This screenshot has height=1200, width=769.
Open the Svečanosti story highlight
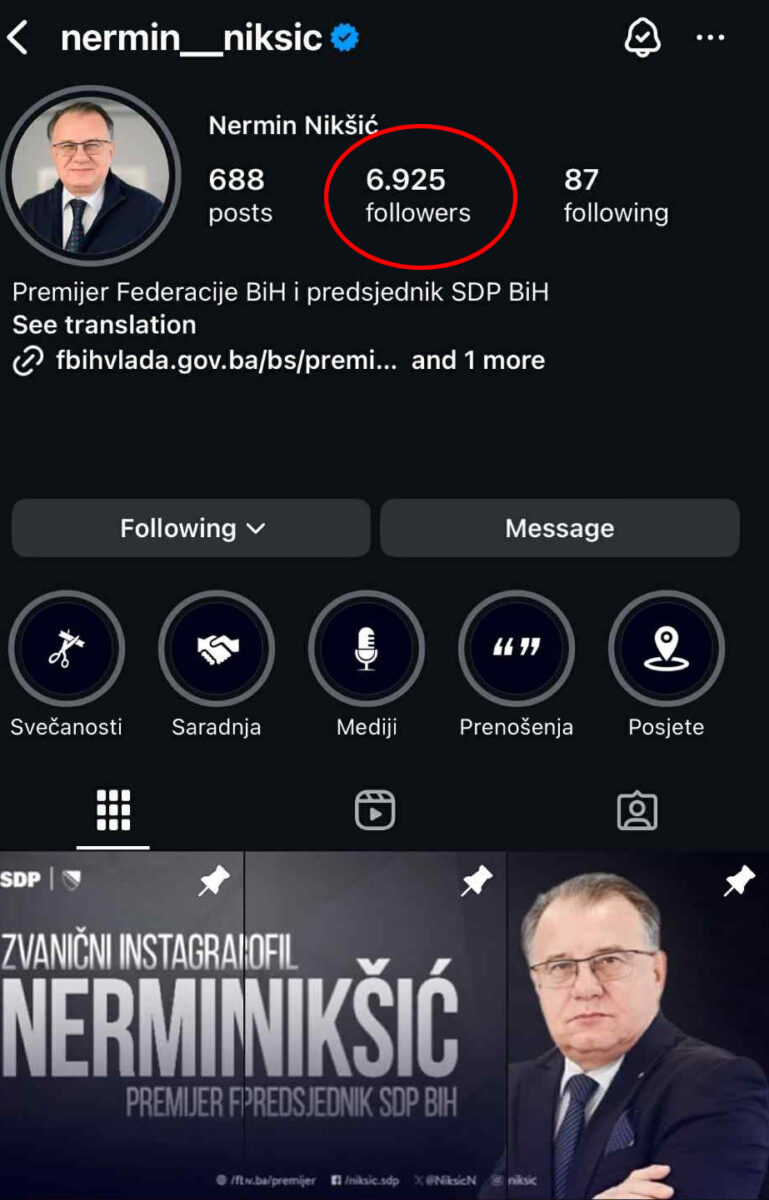point(66,650)
